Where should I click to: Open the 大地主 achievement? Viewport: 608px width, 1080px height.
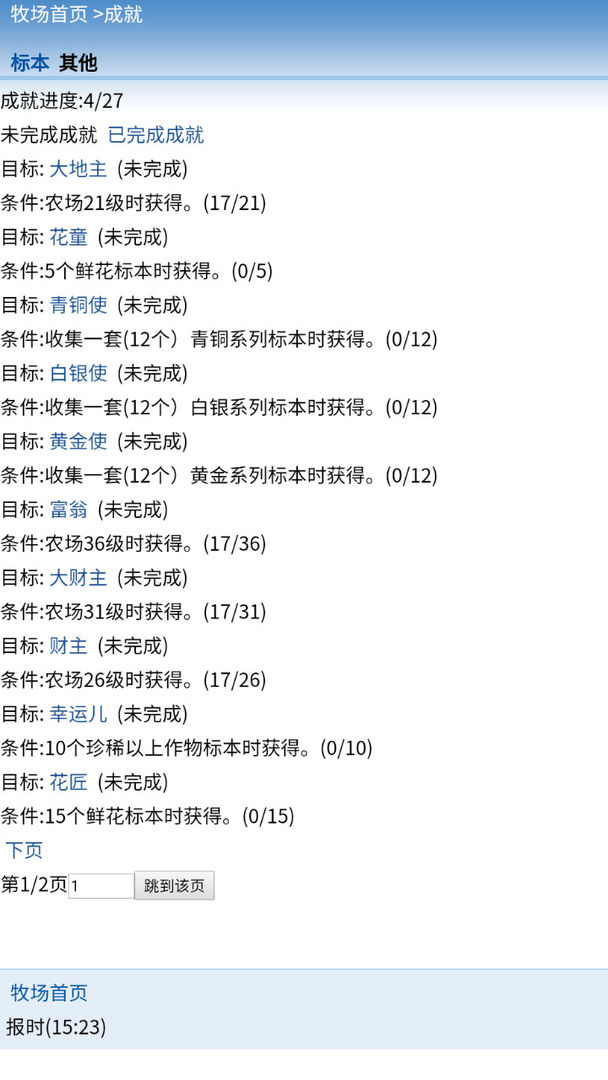(78, 169)
